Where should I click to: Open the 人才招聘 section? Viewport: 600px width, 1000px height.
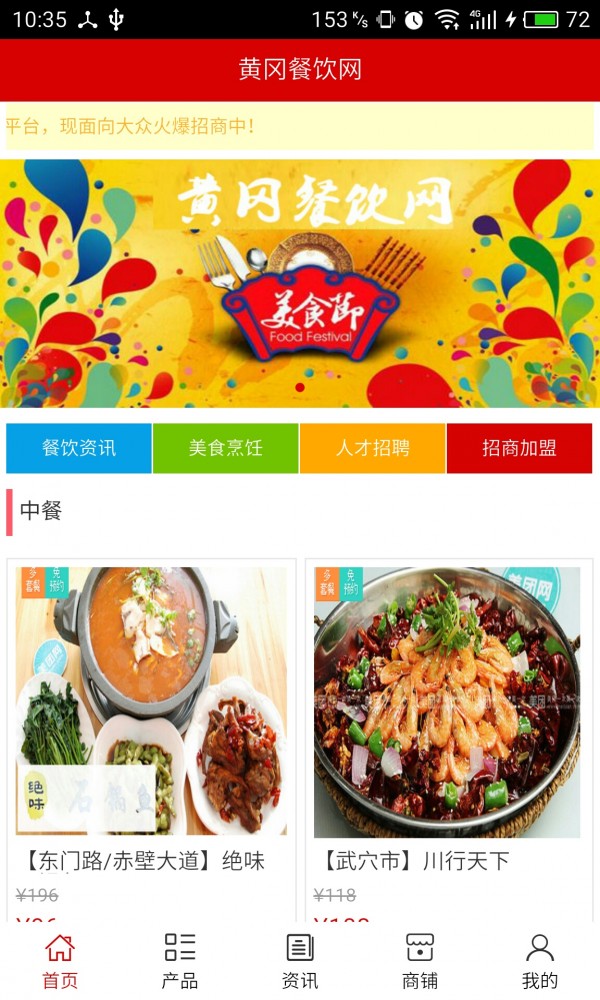tap(372, 448)
